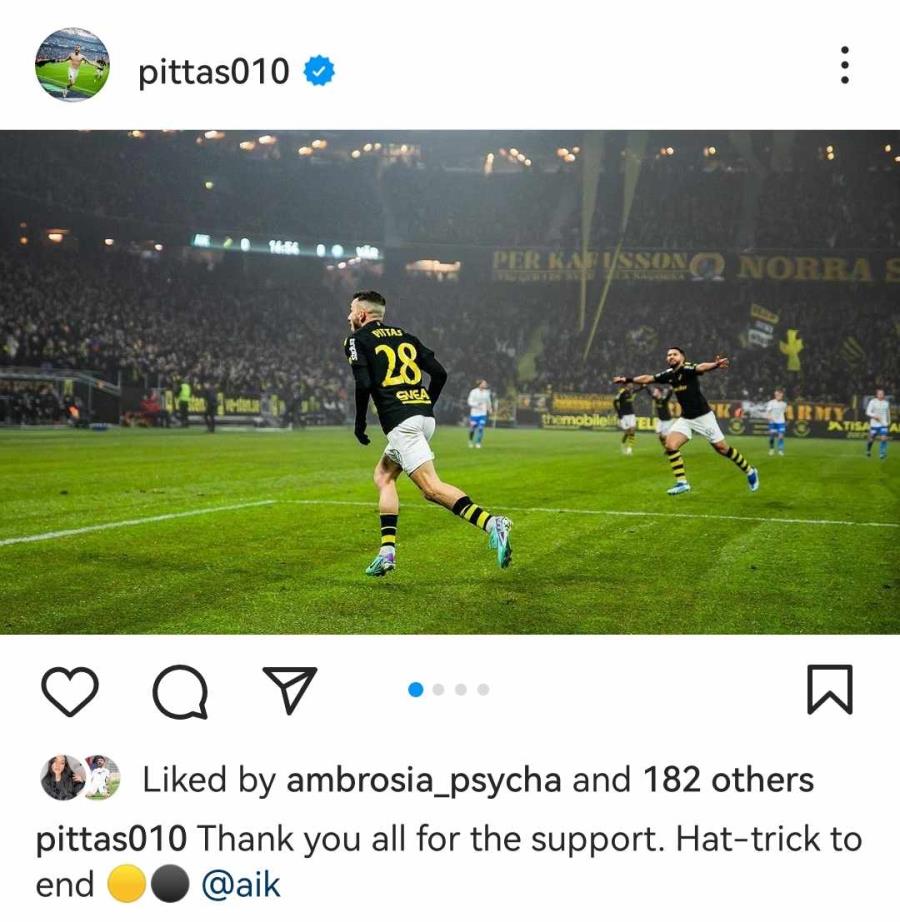Open the post's three-dot overflow menu
Viewport: 900px width, 922px height.
pyautogui.click(x=845, y=66)
